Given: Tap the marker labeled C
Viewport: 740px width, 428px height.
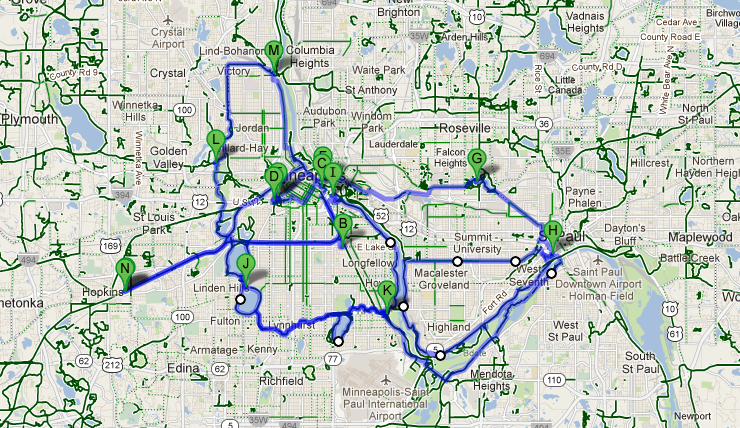Looking at the screenshot, I should pyautogui.click(x=321, y=161).
